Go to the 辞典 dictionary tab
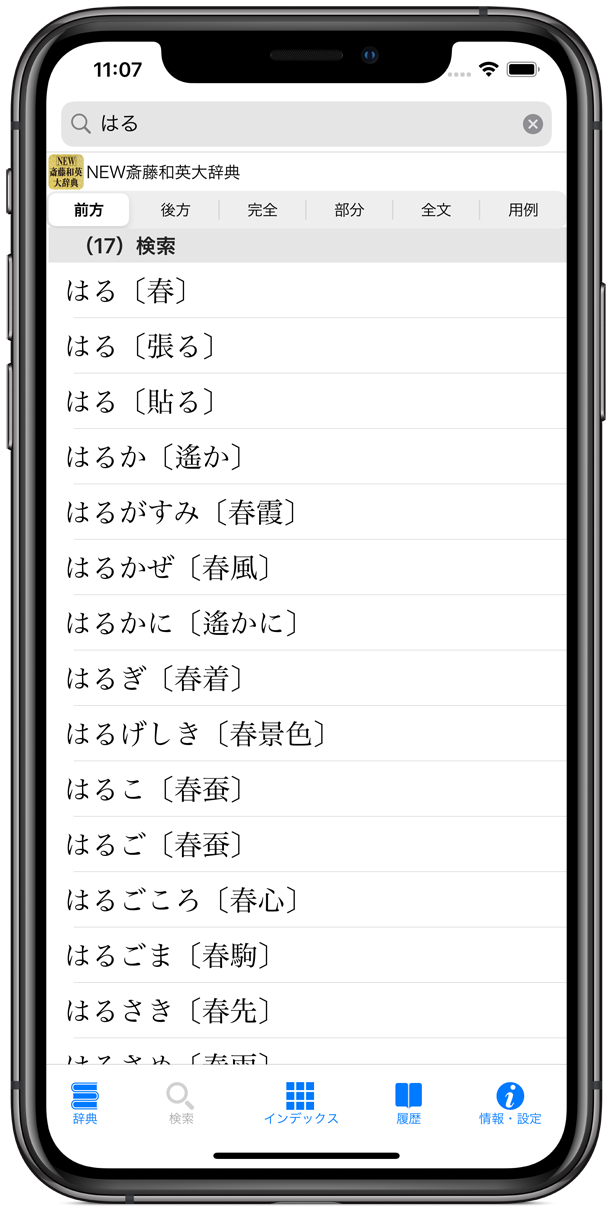613x1210 pixels. click(85, 1104)
